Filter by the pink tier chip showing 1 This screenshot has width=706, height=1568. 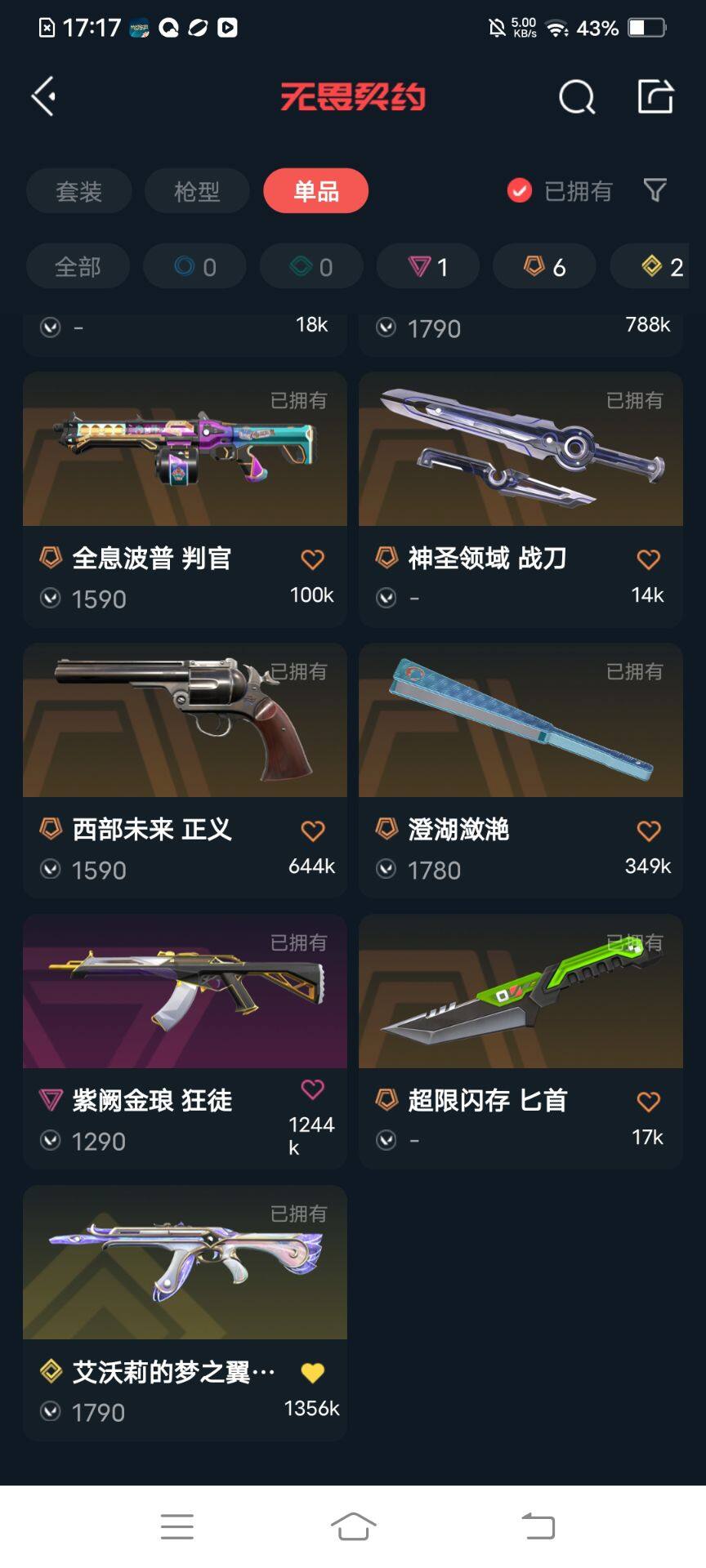pyautogui.click(x=427, y=266)
